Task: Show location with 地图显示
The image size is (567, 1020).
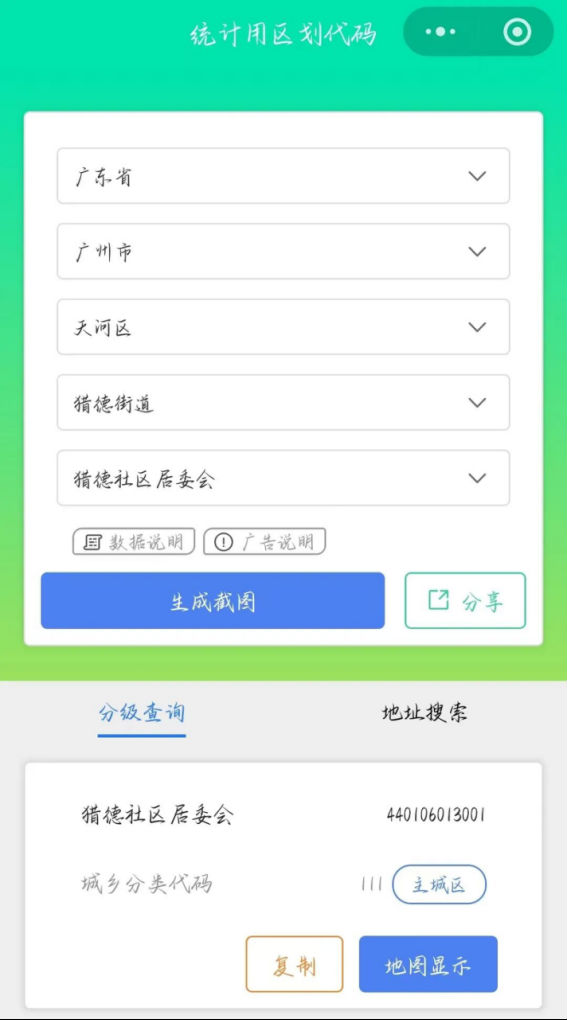Action: (429, 964)
